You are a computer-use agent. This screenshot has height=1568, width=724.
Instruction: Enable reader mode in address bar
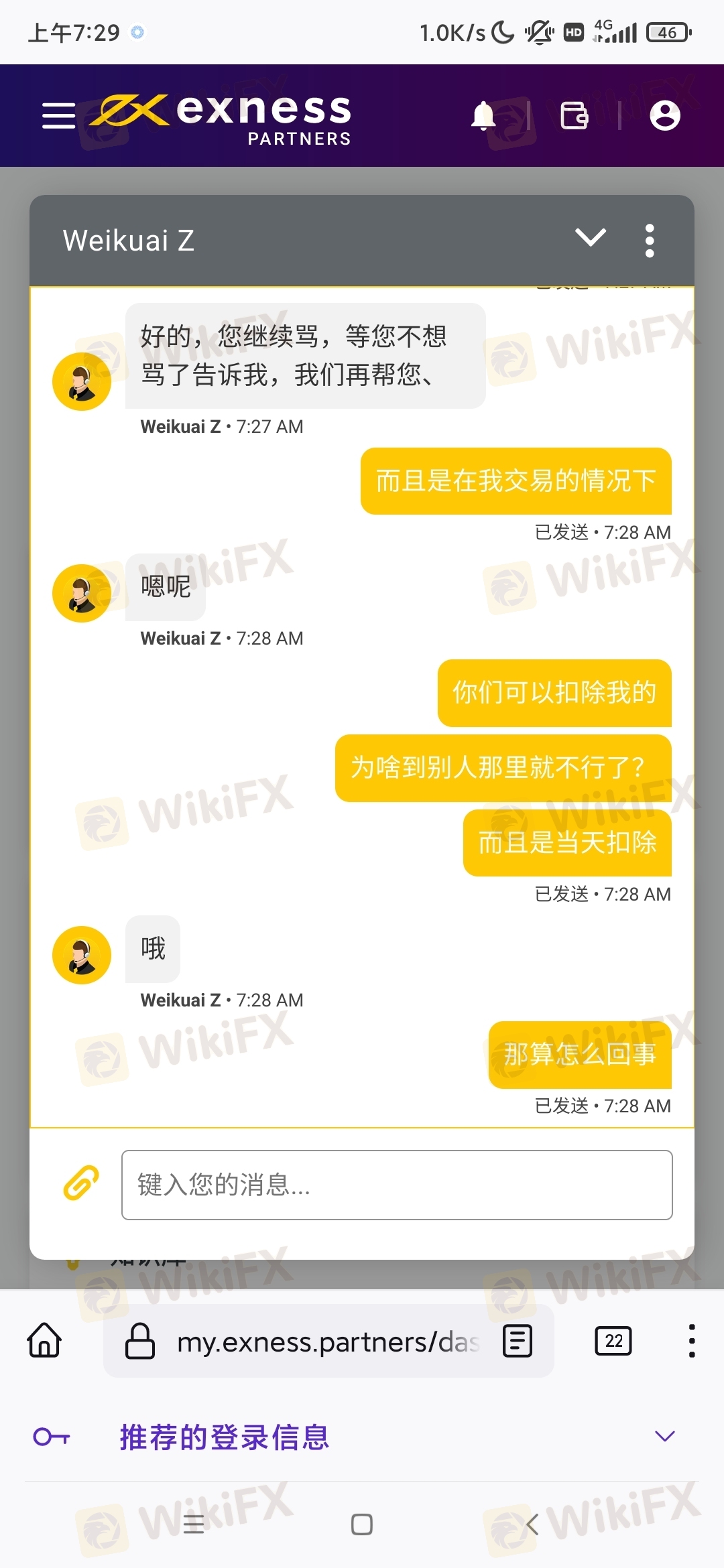coord(518,1341)
